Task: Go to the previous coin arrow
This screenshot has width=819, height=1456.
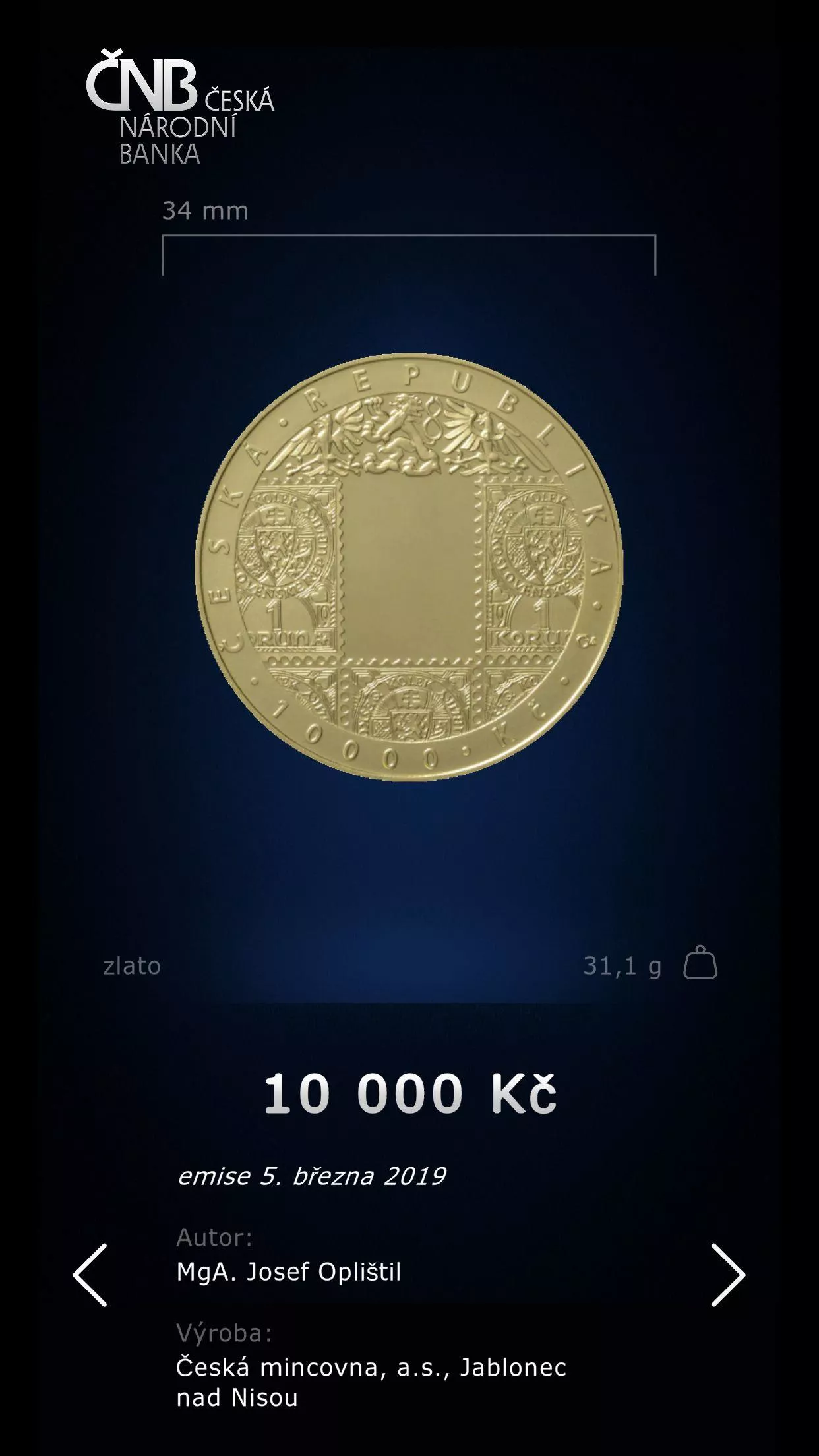Action: [90, 1275]
